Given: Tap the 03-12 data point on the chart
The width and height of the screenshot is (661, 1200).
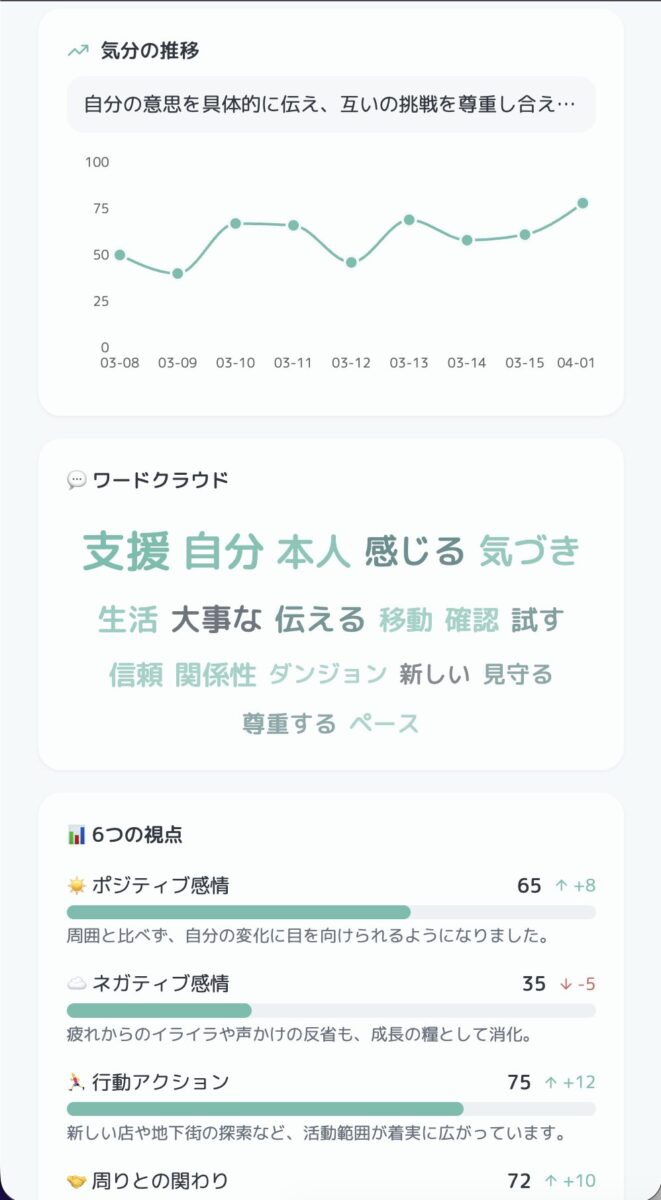Looking at the screenshot, I should (351, 262).
